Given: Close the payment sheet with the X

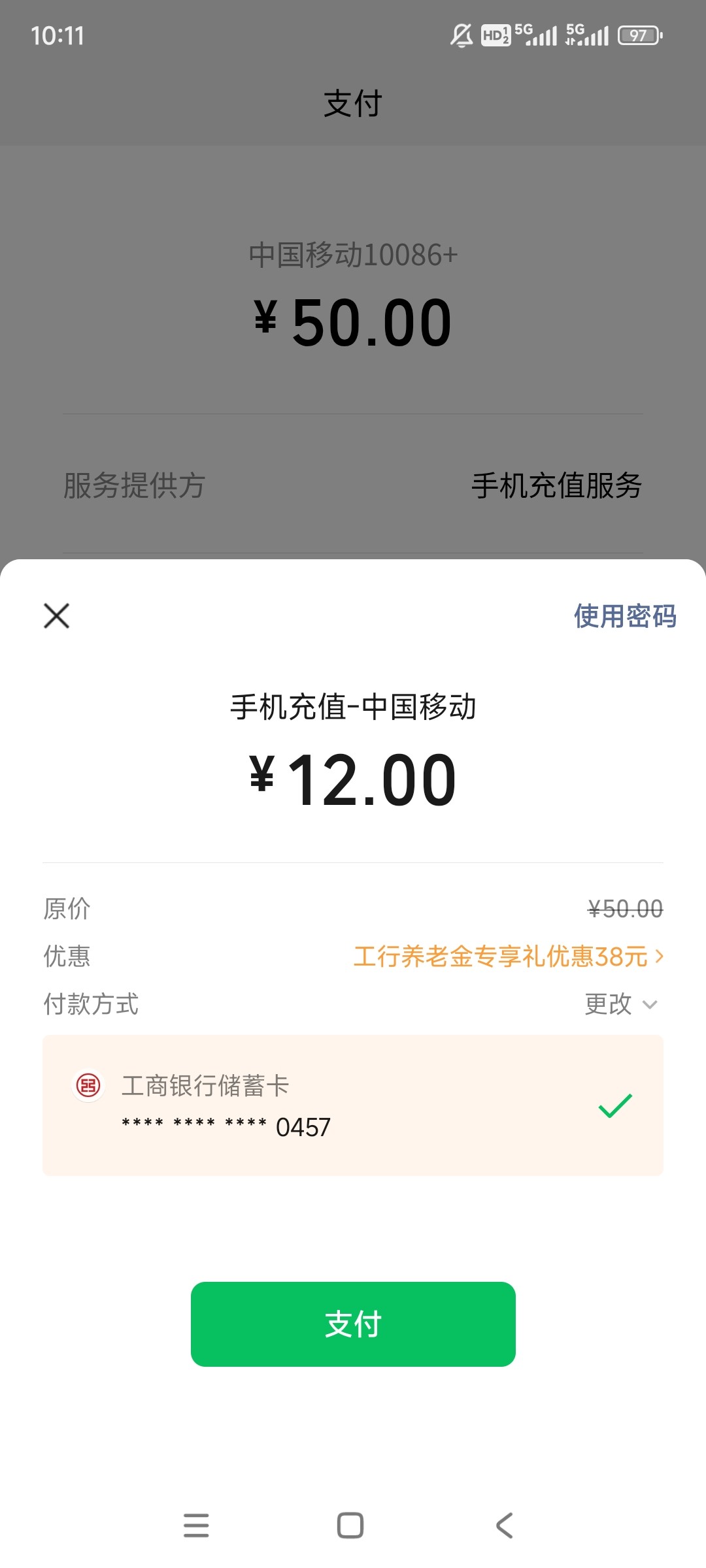Looking at the screenshot, I should point(57,615).
